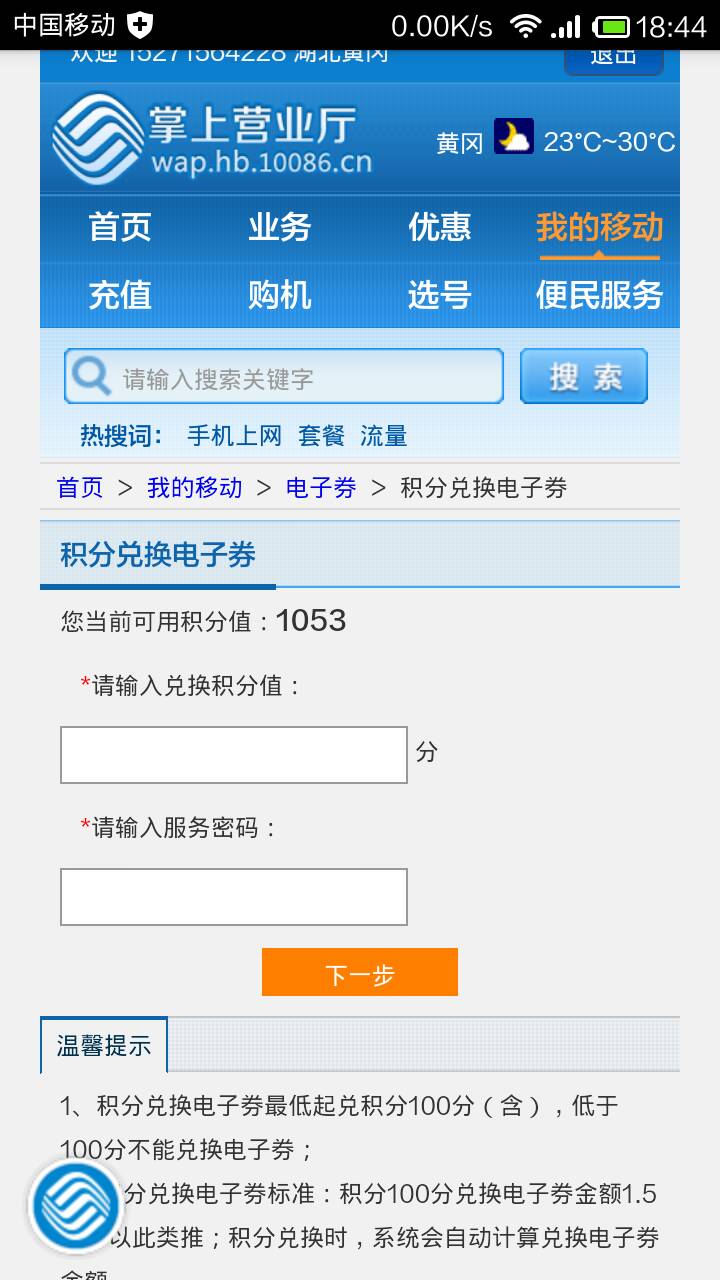Switch to the 业务 tab
The width and height of the screenshot is (720, 1280).
coord(280,227)
